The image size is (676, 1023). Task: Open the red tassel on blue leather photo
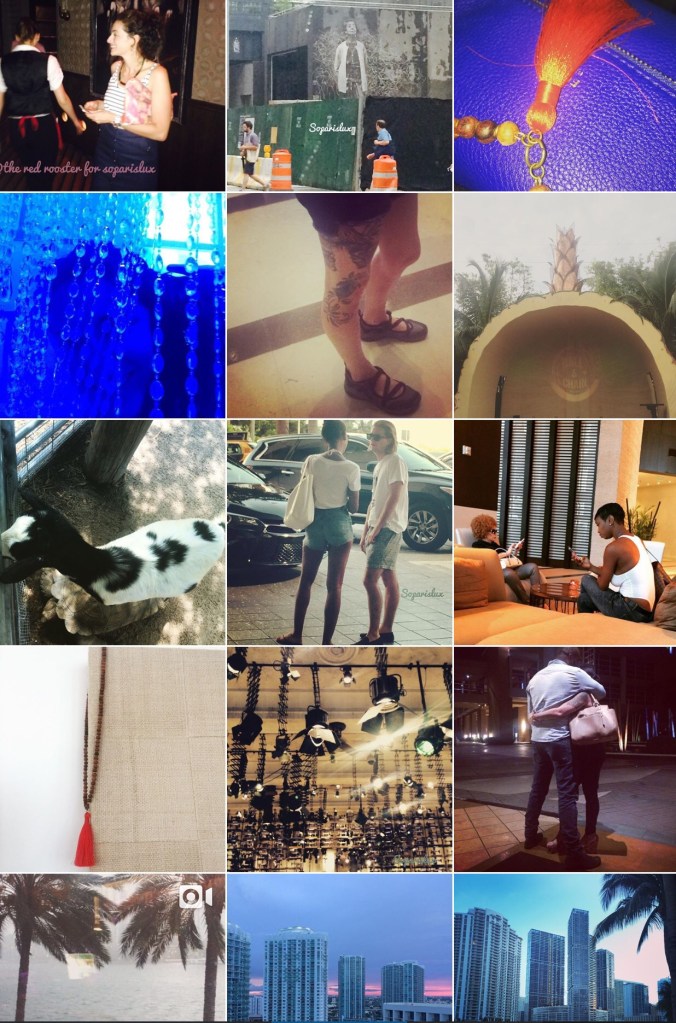click(565, 95)
